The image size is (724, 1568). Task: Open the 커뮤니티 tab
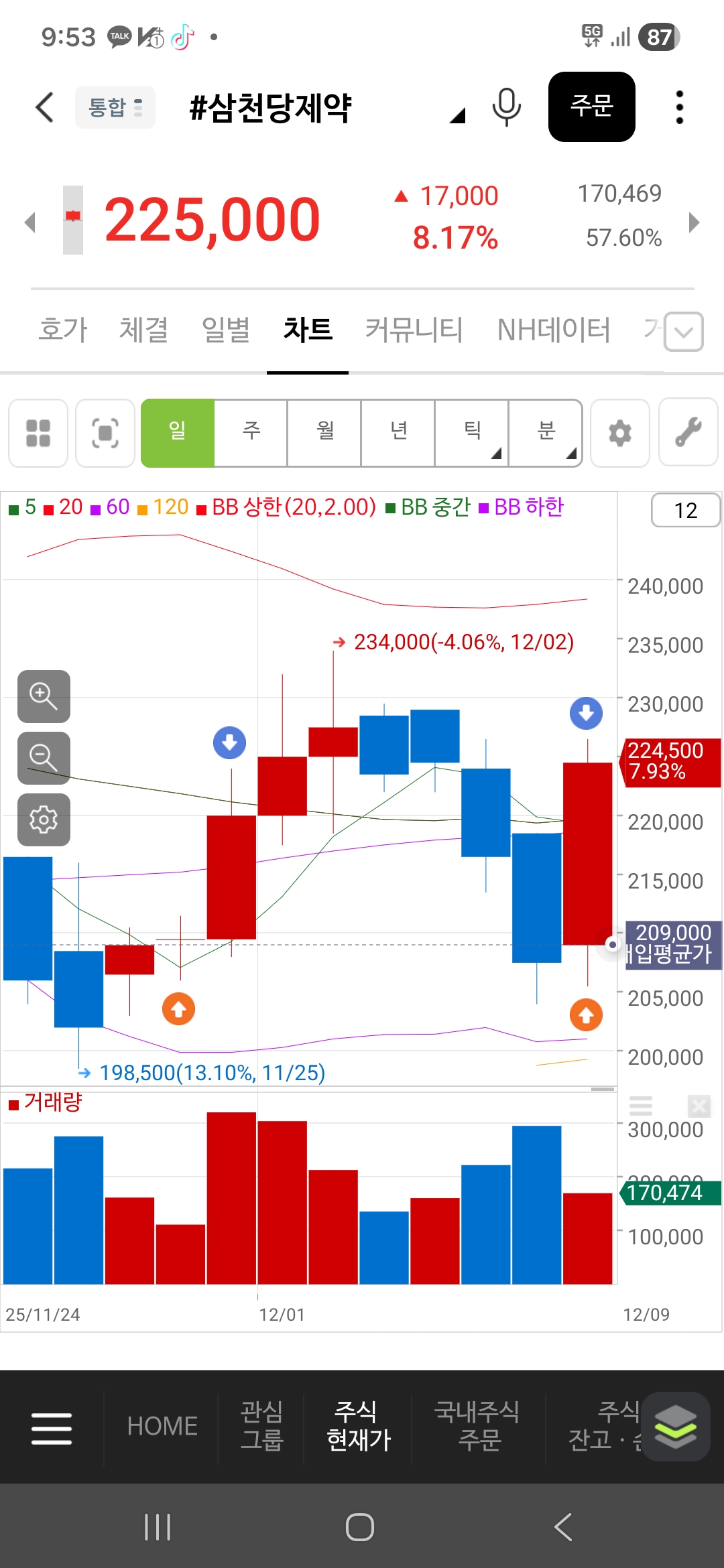(414, 330)
